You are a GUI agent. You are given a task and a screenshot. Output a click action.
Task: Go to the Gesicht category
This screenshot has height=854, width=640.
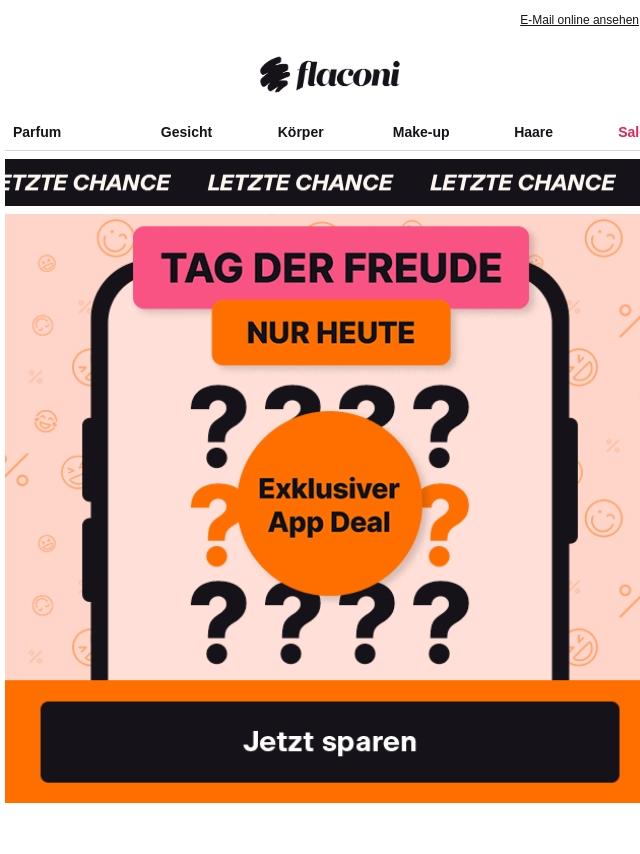(x=186, y=132)
